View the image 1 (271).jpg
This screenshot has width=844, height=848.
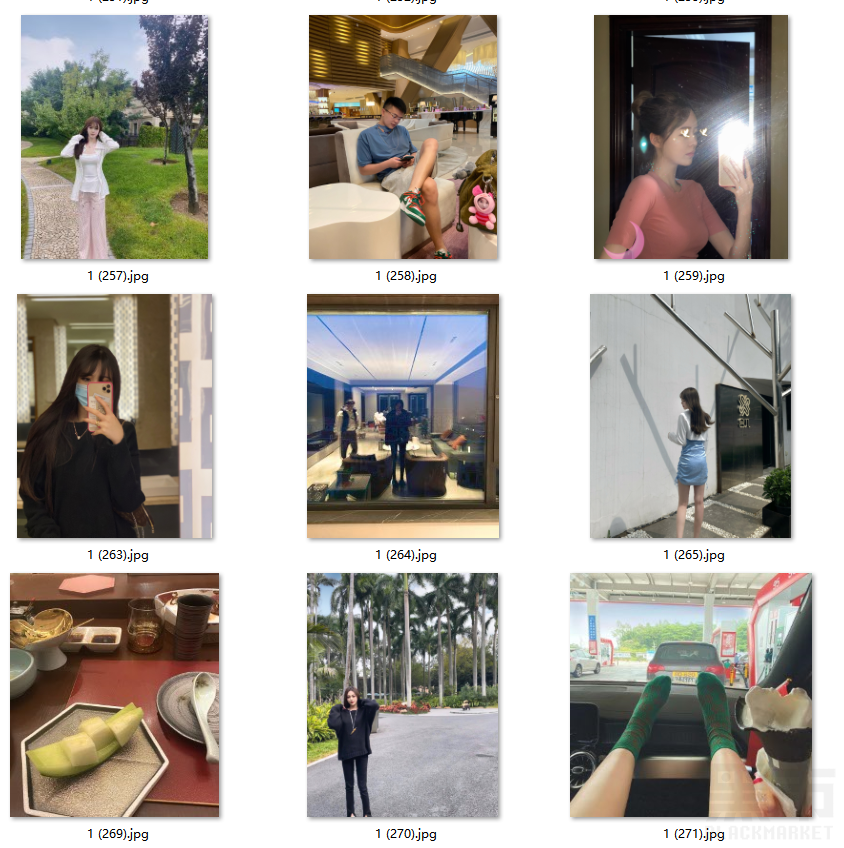(x=691, y=695)
